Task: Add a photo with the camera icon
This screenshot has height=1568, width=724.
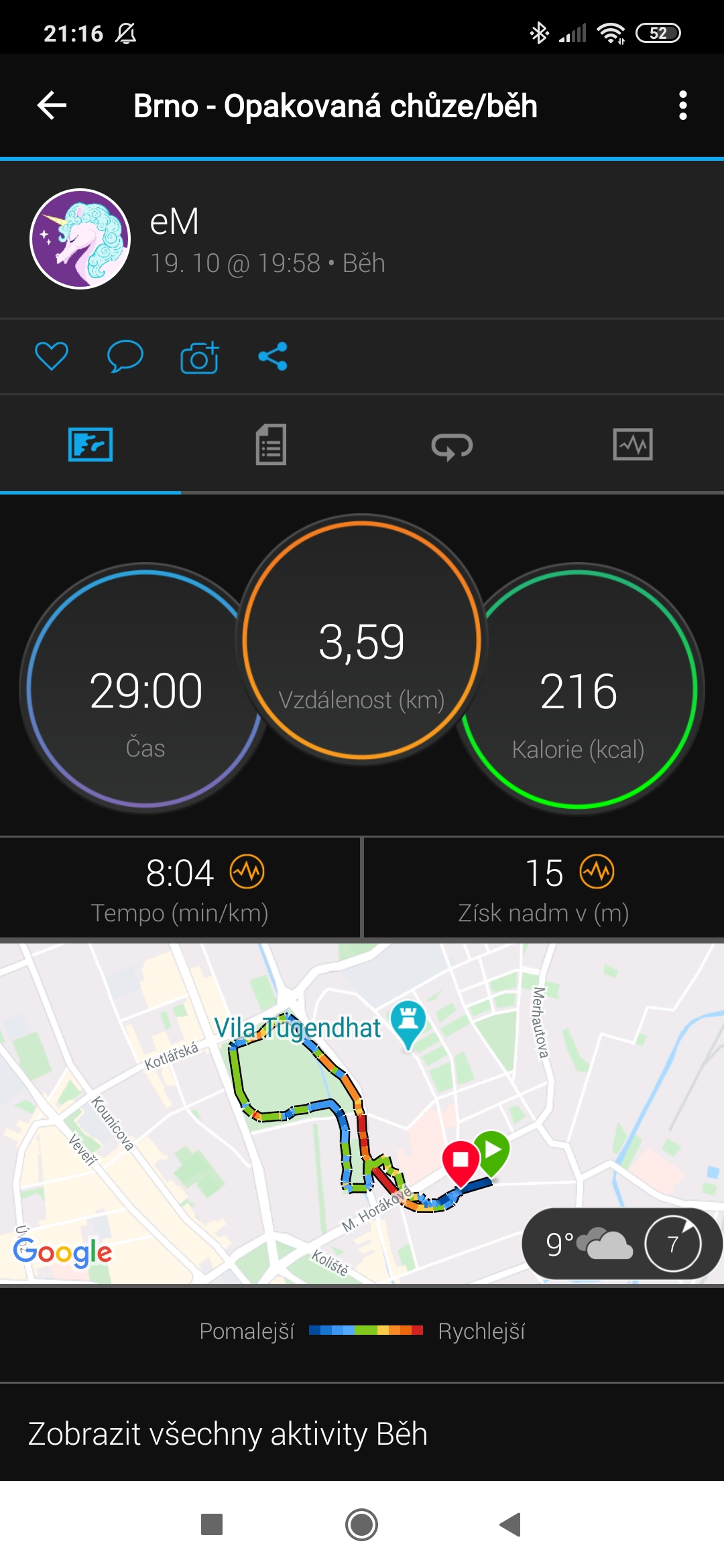Action: coord(200,356)
